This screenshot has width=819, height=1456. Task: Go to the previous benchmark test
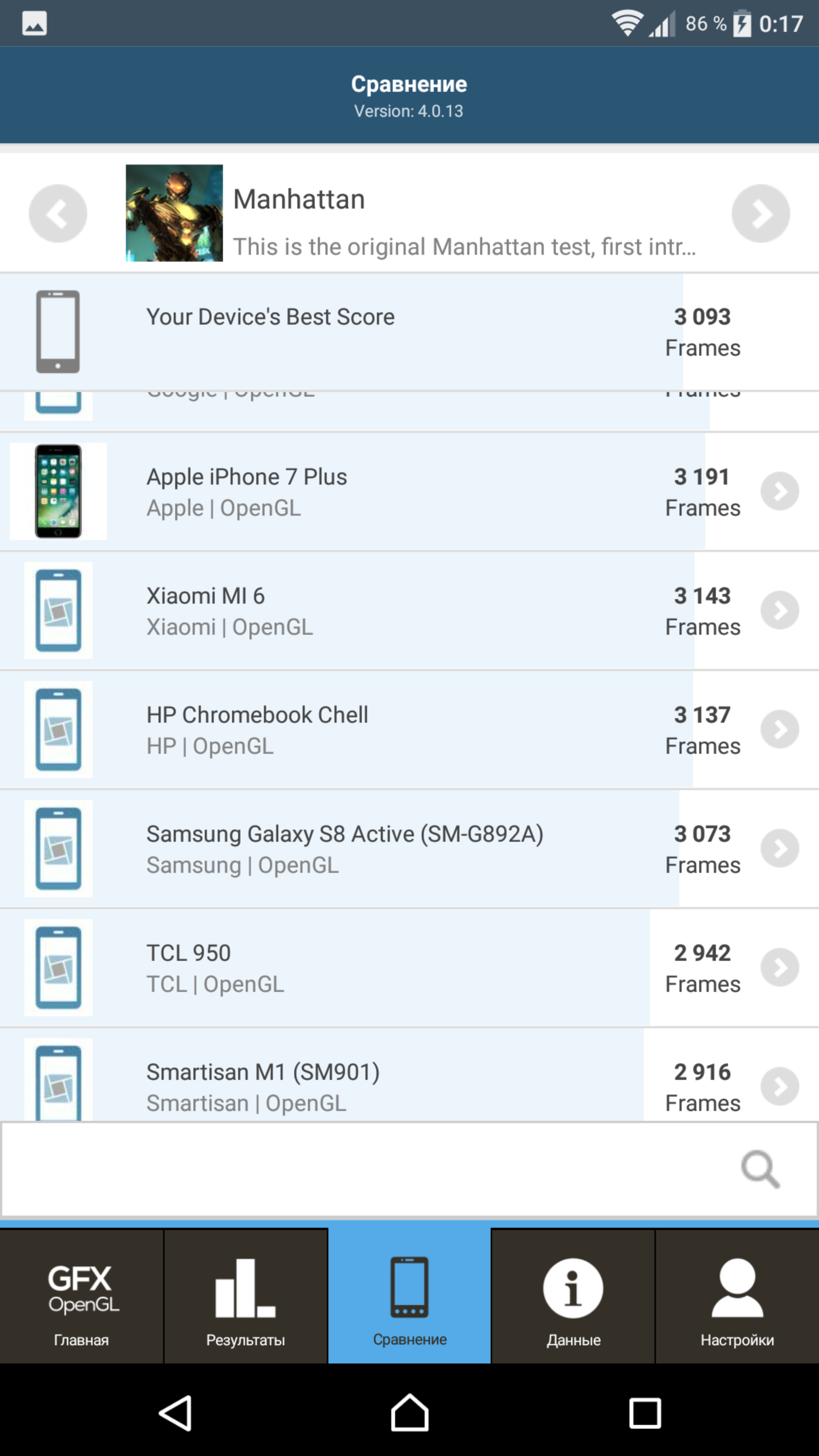(58, 213)
